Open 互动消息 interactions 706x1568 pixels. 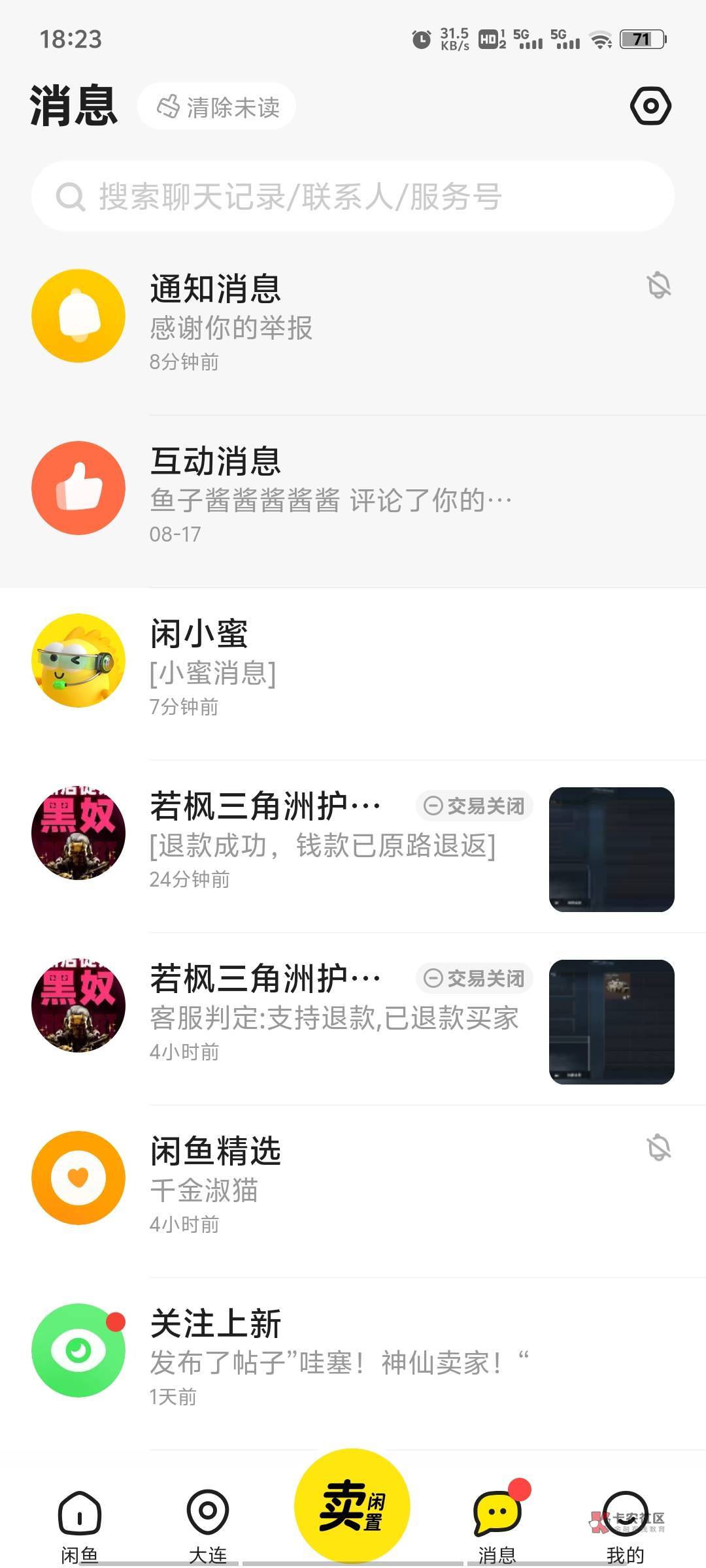click(353, 501)
